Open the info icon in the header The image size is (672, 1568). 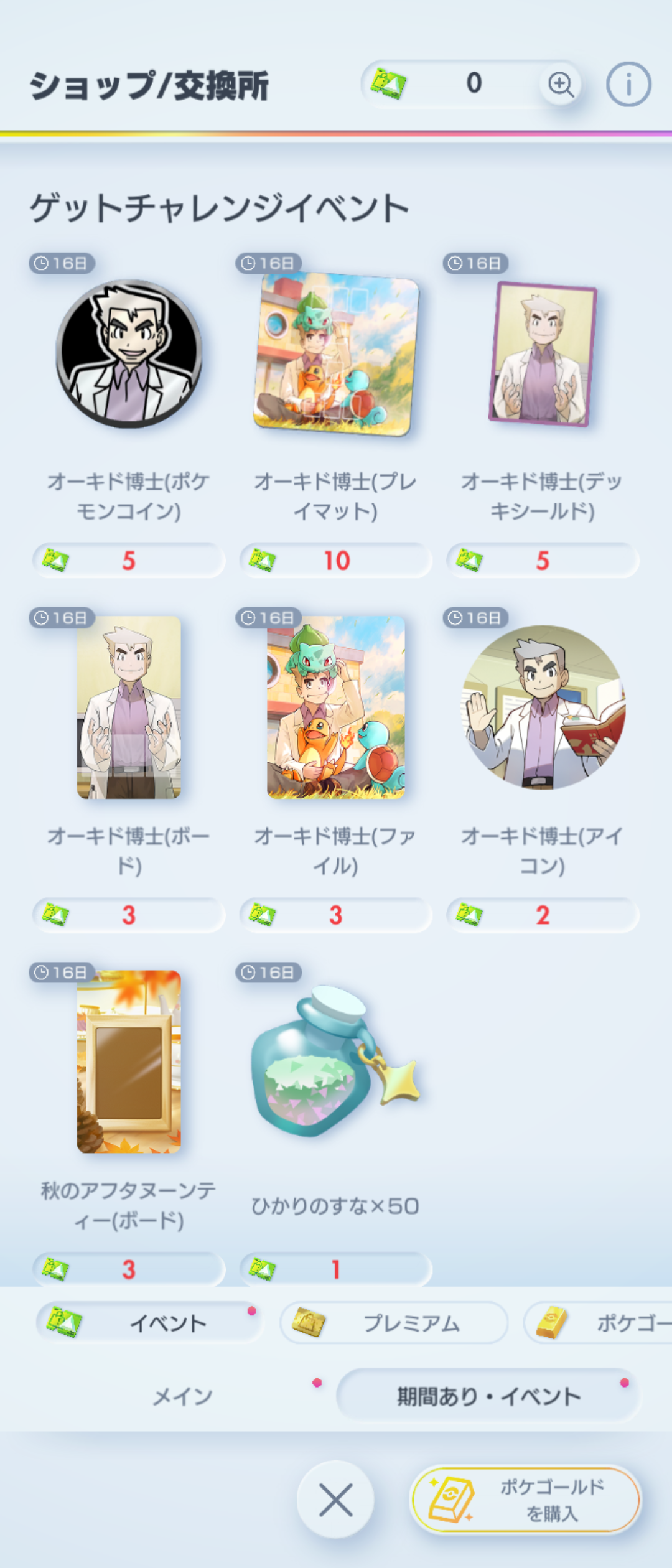[628, 84]
